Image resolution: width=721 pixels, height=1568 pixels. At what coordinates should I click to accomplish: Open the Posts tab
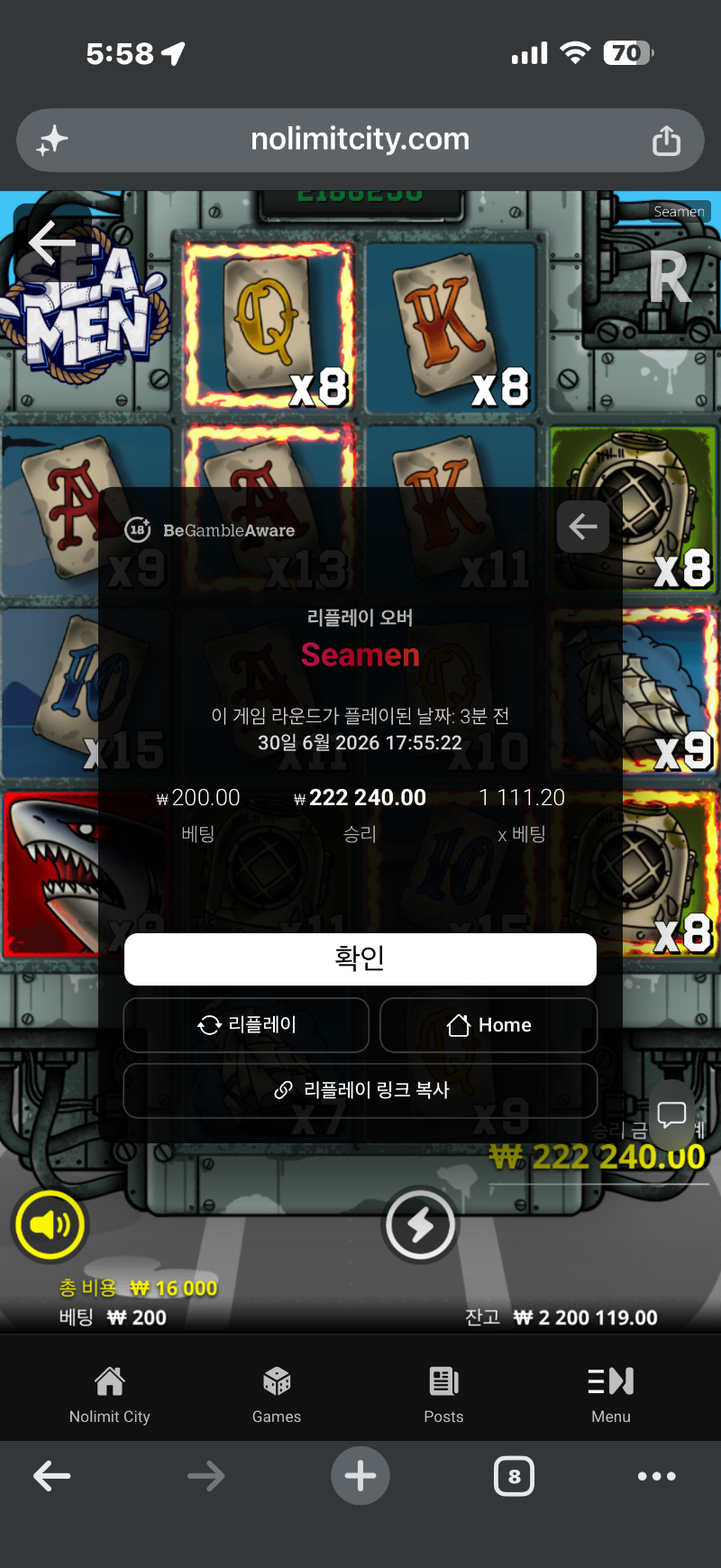[x=443, y=1394]
